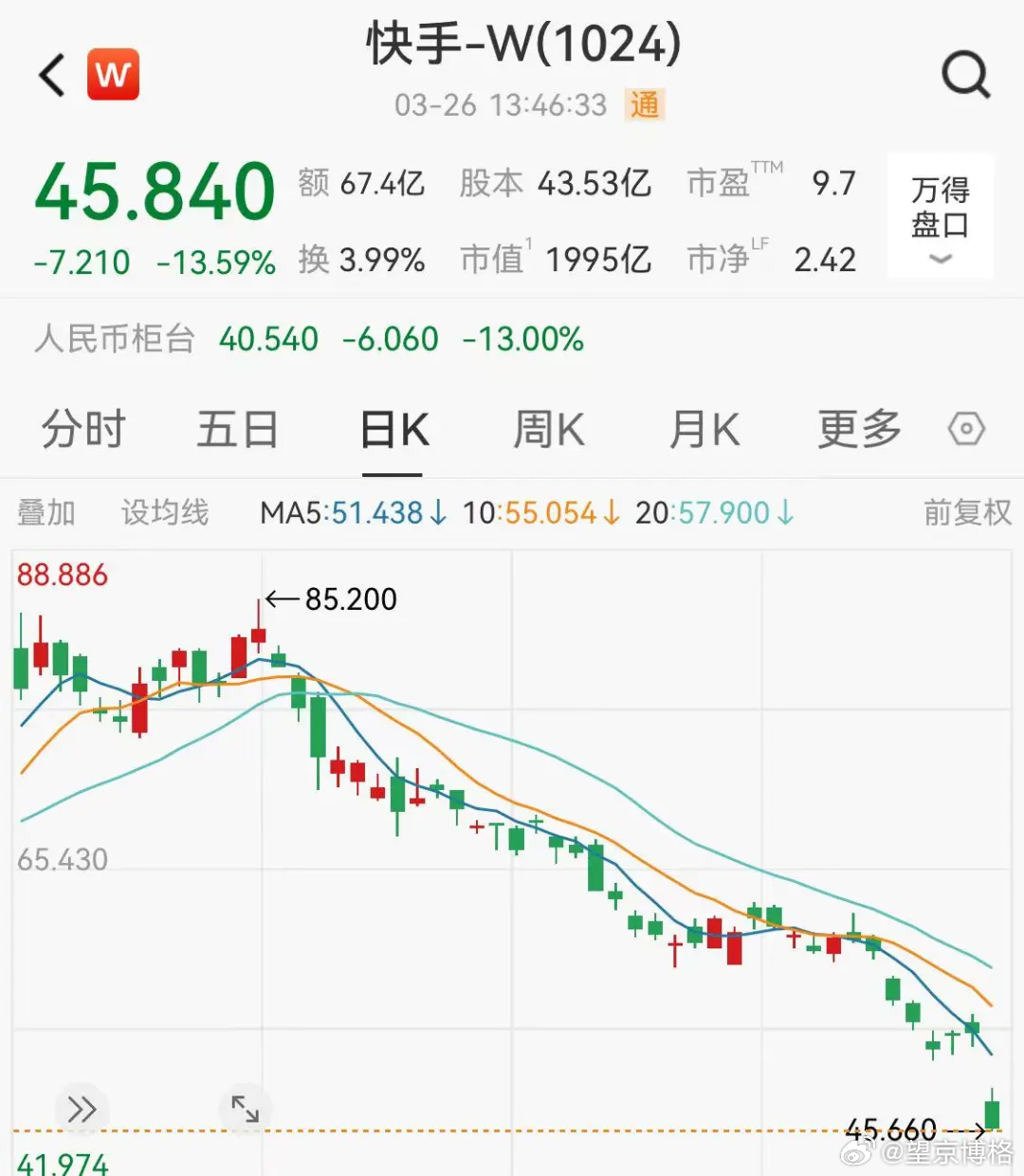1024x1176 pixels.
Task: Open the 更多 chart type options
Action: tap(857, 429)
